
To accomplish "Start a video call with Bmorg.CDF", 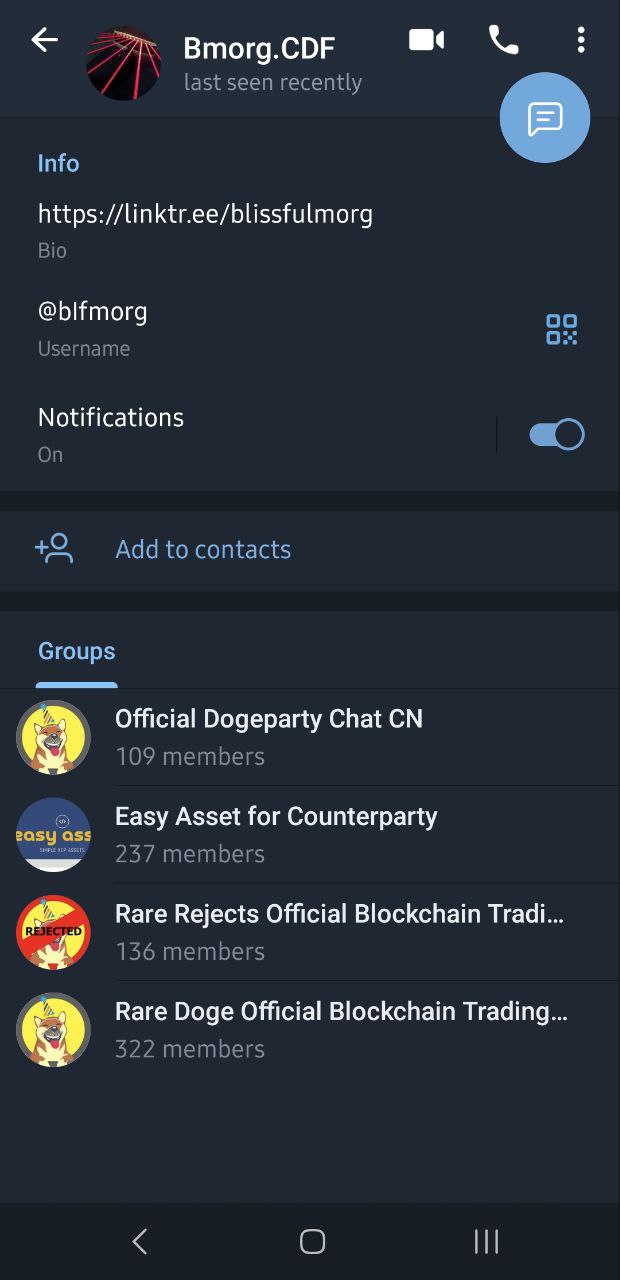I will click(x=426, y=40).
